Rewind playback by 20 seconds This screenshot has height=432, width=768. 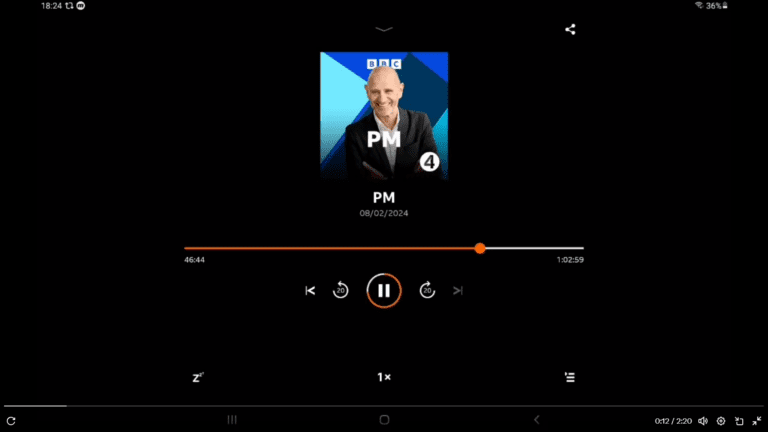[x=341, y=290]
